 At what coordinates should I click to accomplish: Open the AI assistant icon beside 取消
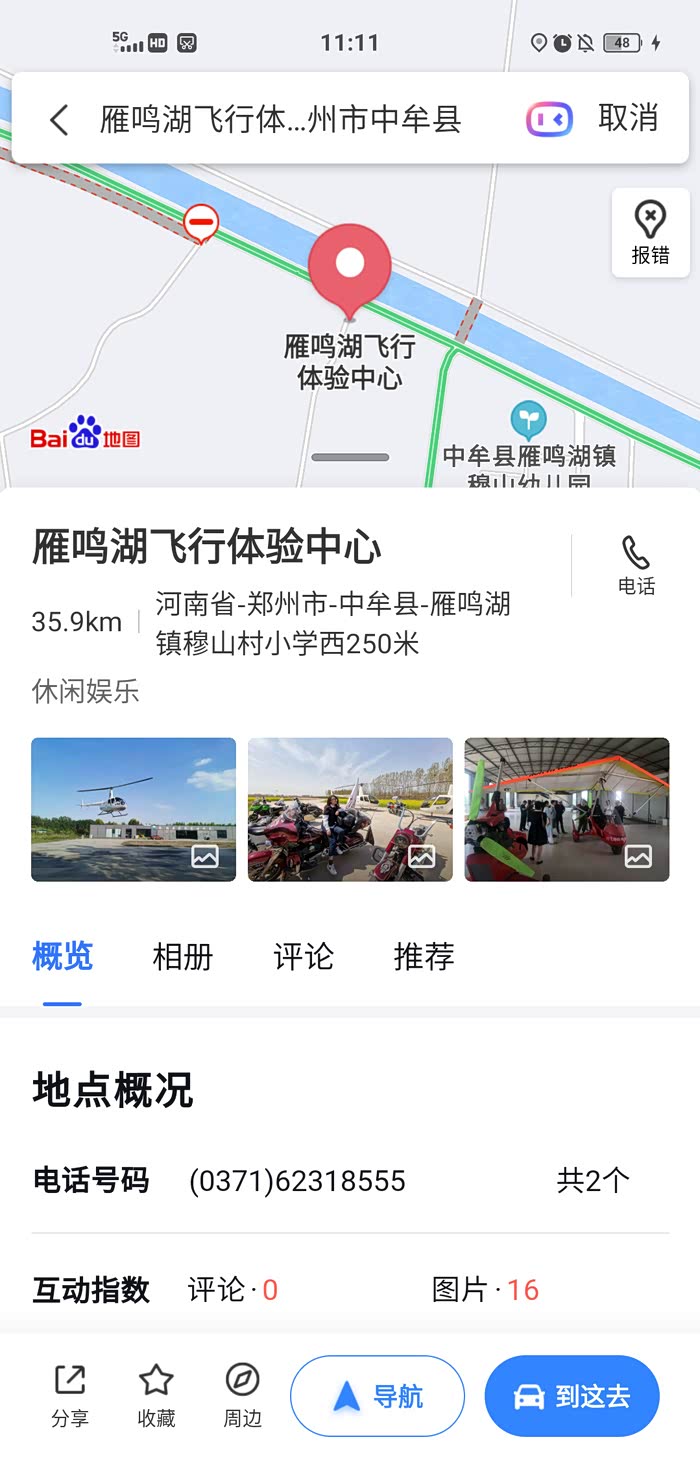(549, 120)
